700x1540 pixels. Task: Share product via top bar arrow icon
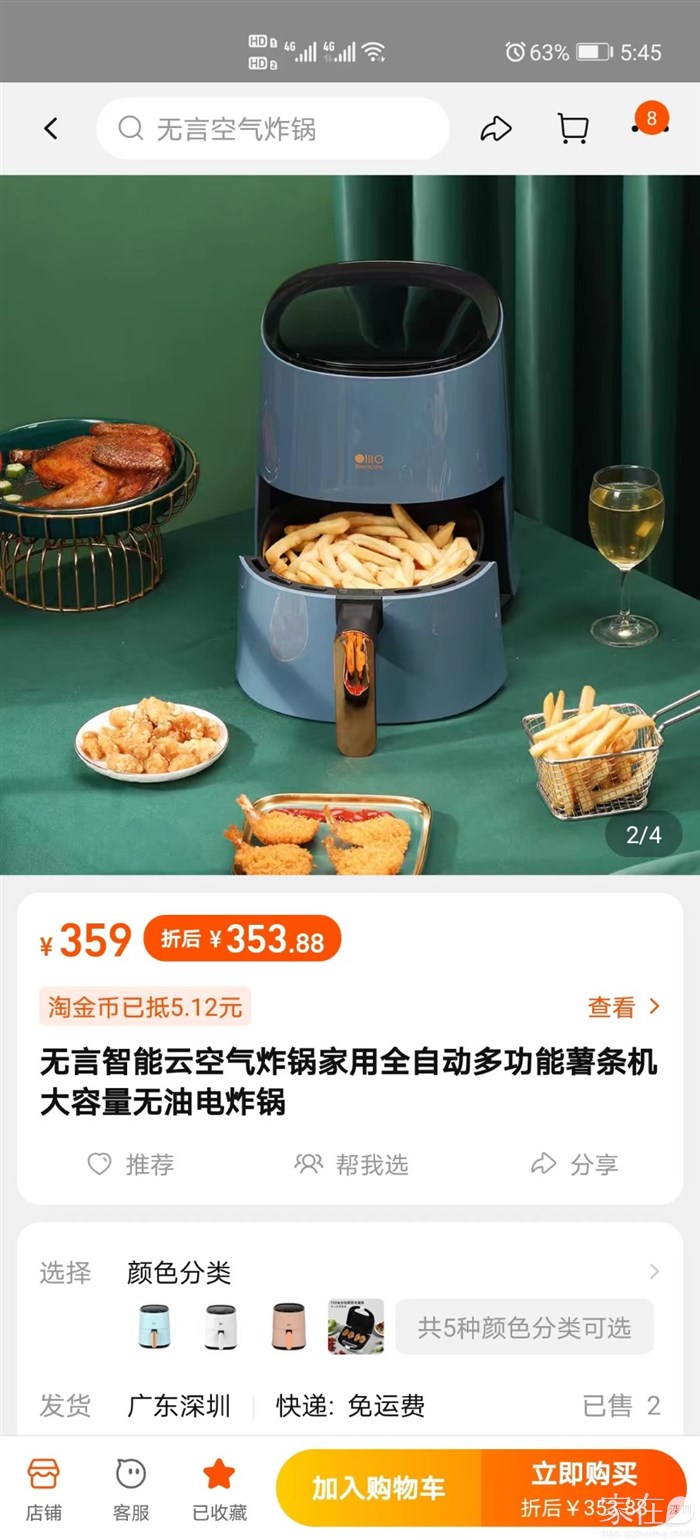click(x=496, y=129)
